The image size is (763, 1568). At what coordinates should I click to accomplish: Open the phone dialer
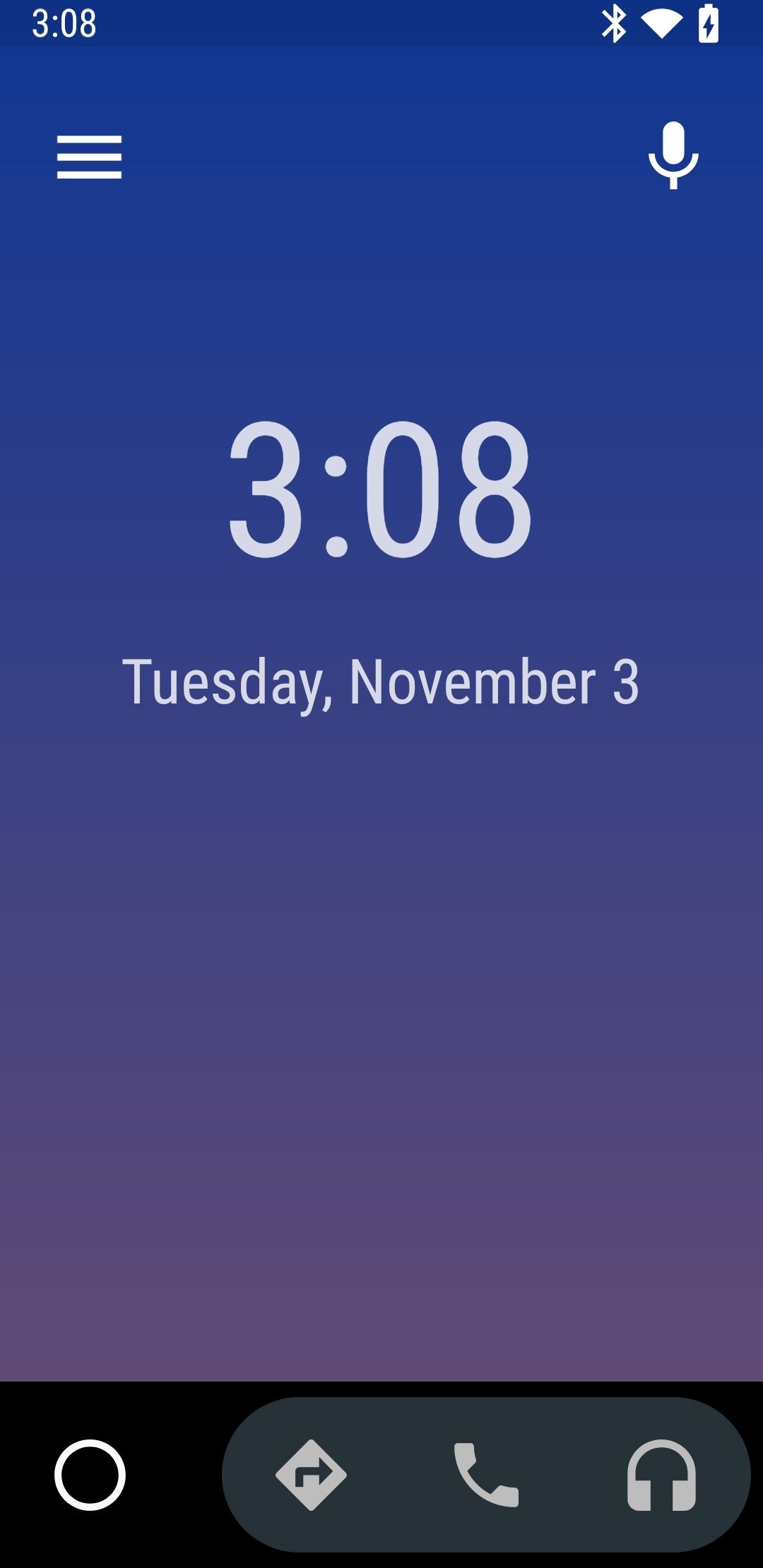tap(486, 1475)
